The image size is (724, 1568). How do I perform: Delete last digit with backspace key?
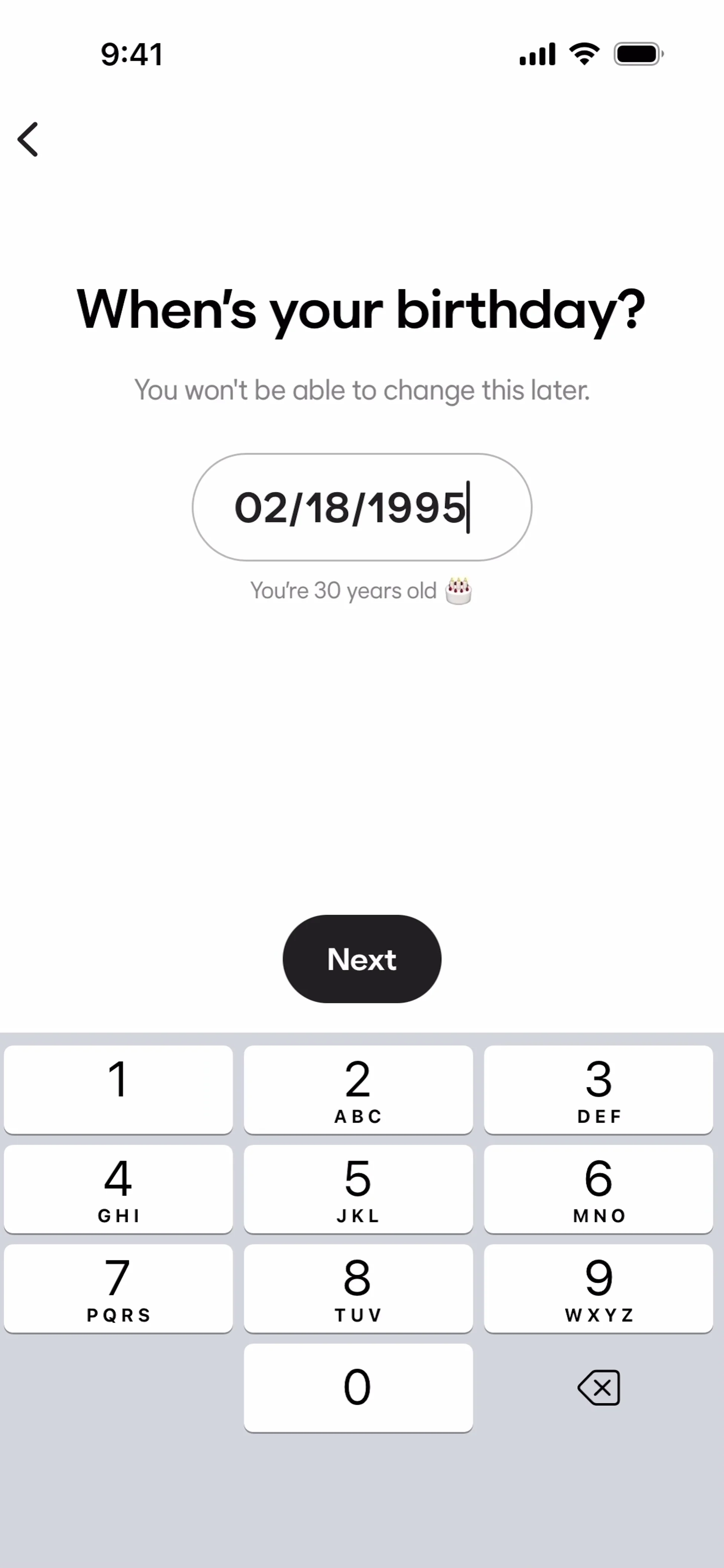pyautogui.click(x=598, y=1387)
